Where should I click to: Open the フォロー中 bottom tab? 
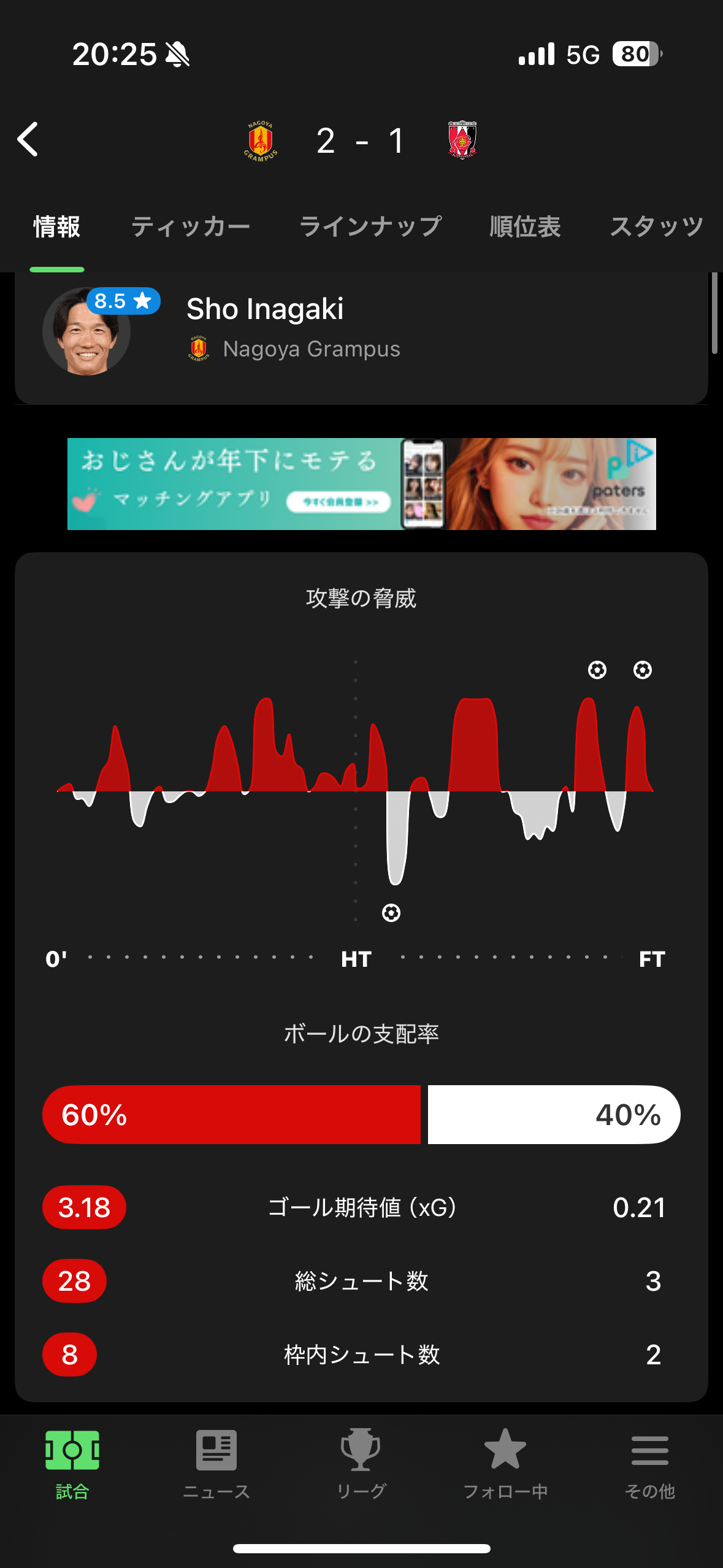(505, 1464)
